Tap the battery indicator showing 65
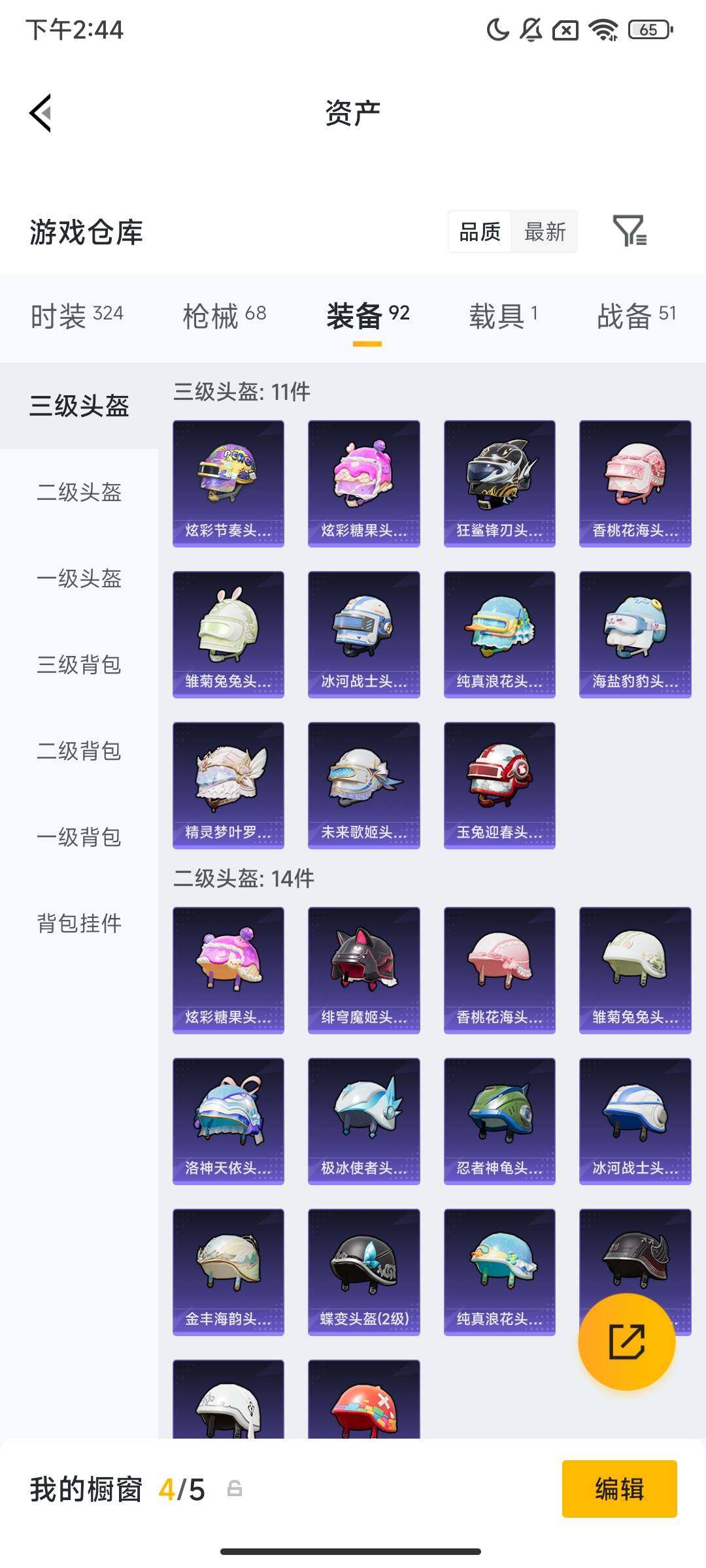Image resolution: width=706 pixels, height=1568 pixels. 646,29
